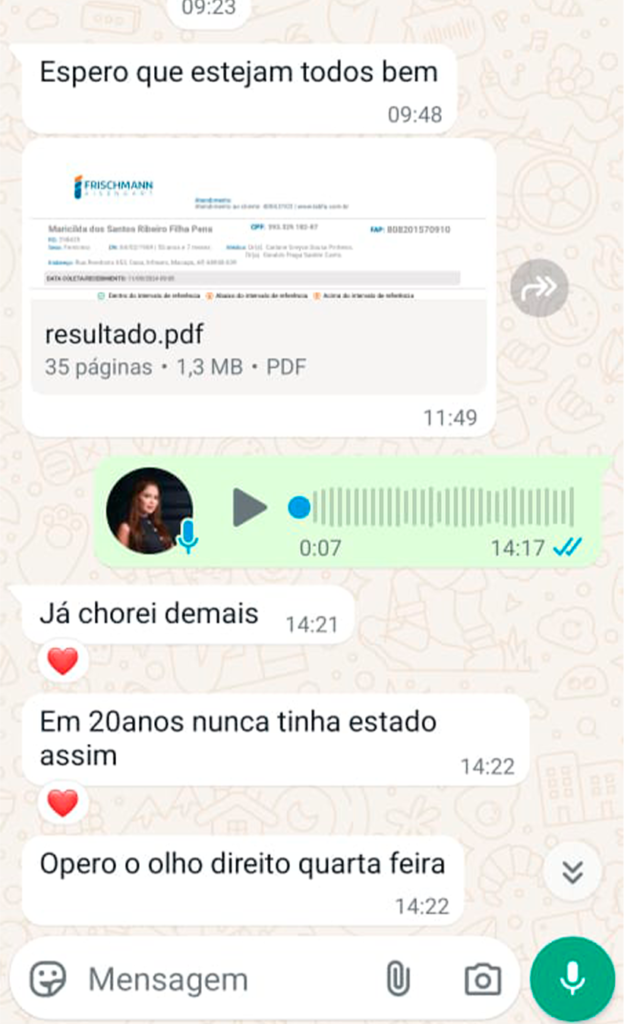Open the camera from message bar
624x1024 pixels.
tap(482, 979)
